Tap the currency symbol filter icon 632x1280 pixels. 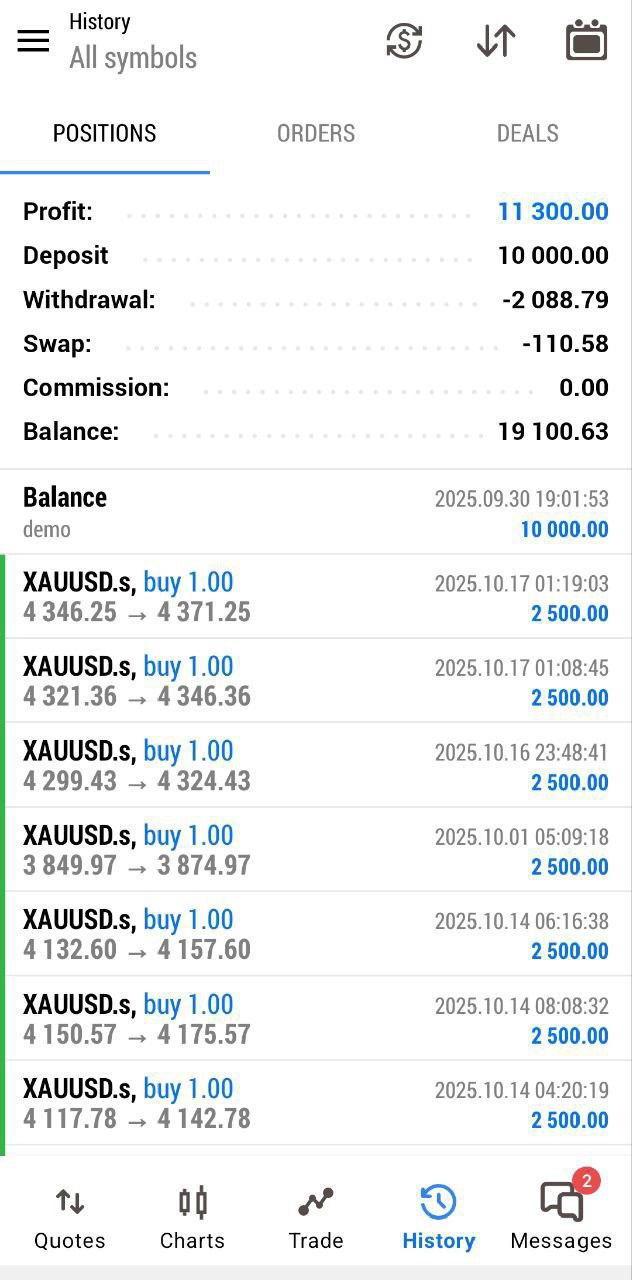click(x=404, y=41)
